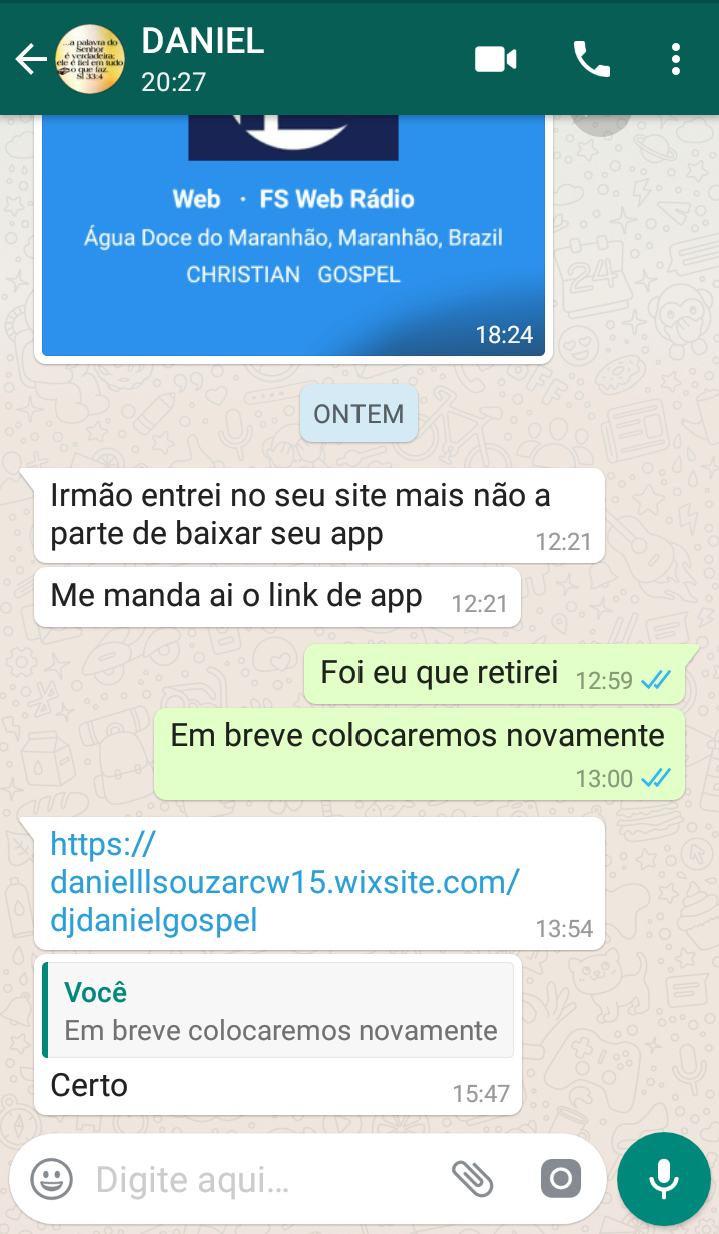
Task: Open the camera from the message bar
Action: tap(561, 1180)
